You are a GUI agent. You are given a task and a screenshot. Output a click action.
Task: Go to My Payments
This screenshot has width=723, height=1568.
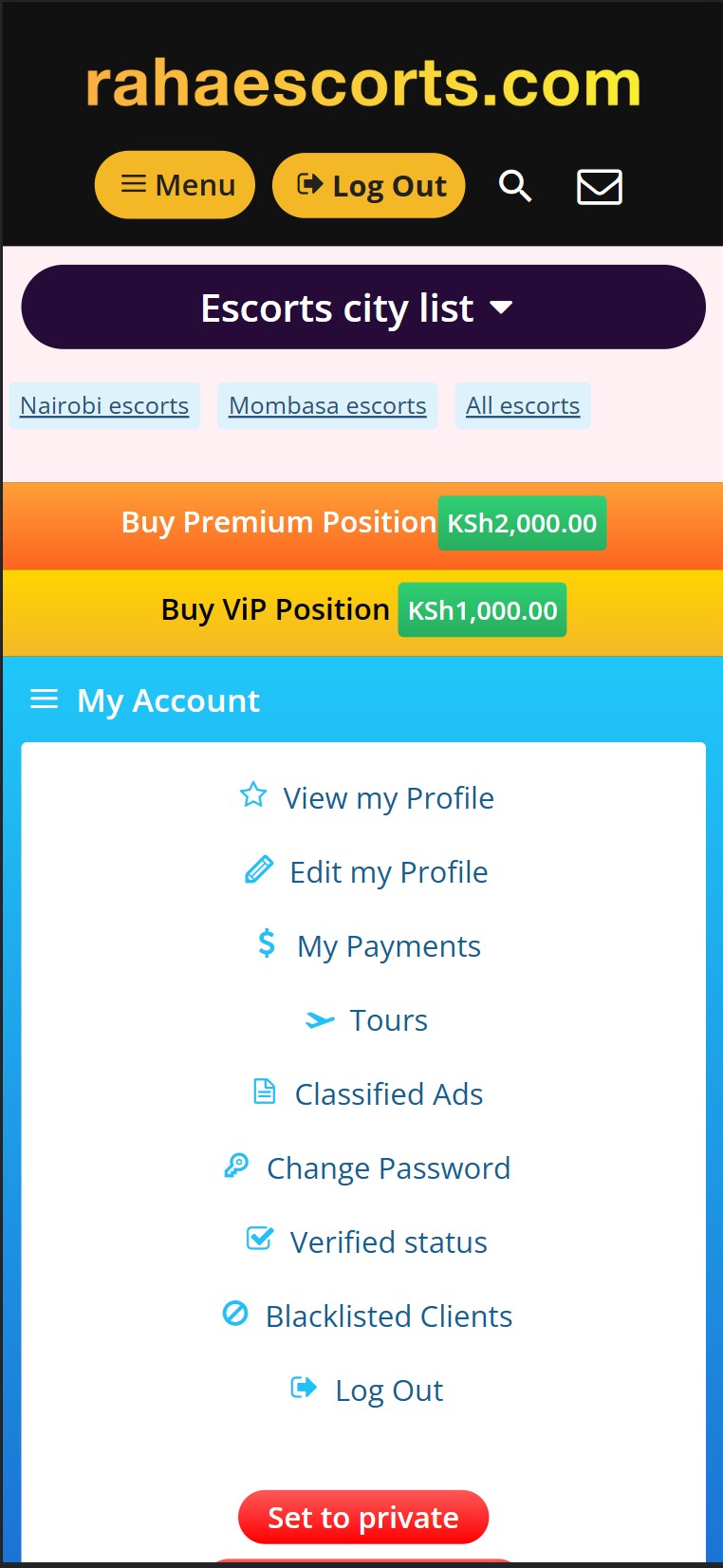pyautogui.click(x=369, y=946)
